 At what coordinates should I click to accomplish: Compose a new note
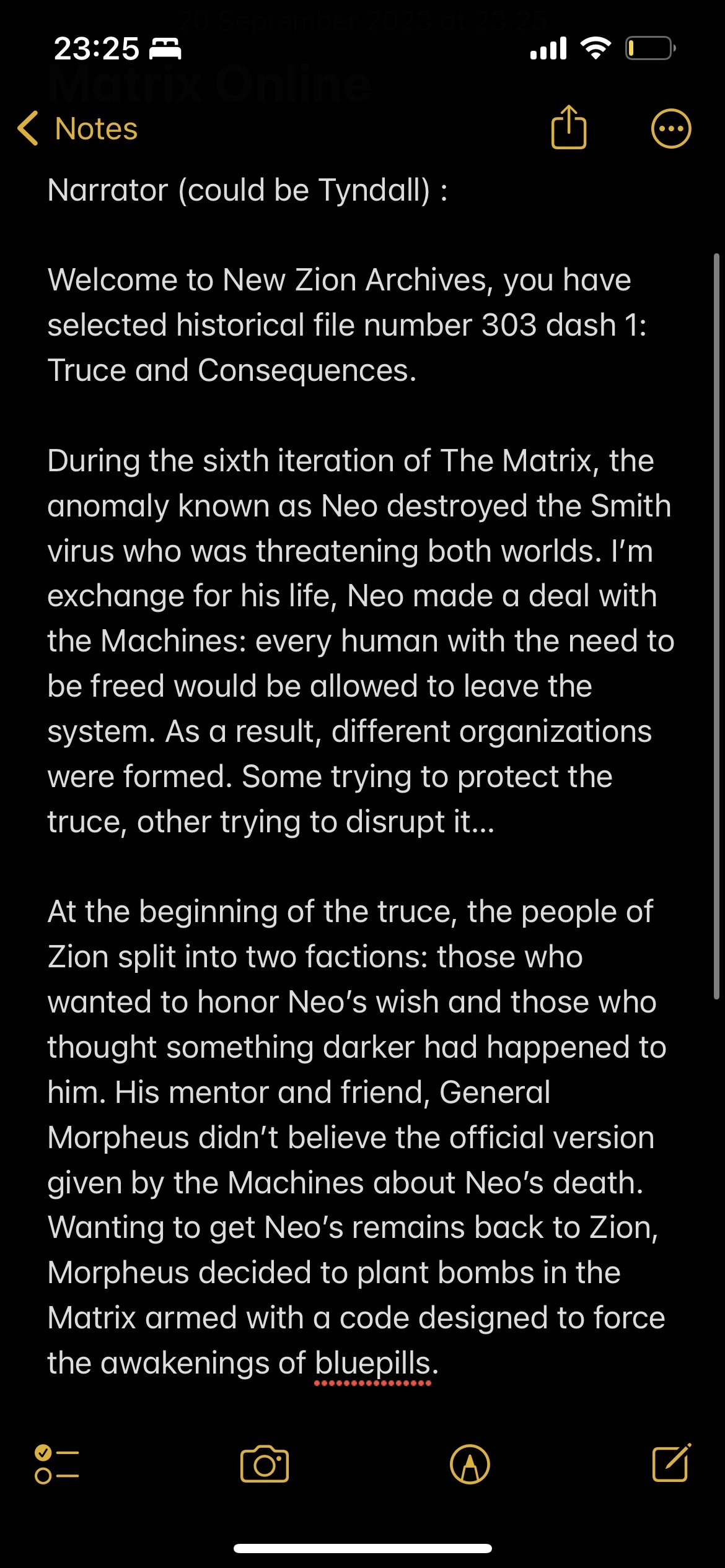671,1463
